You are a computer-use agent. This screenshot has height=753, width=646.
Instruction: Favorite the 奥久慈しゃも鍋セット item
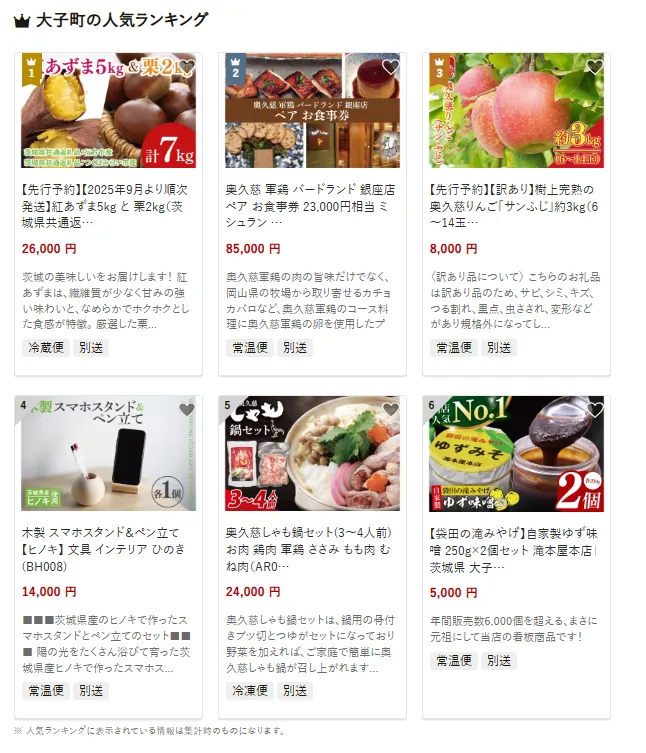pyautogui.click(x=390, y=410)
